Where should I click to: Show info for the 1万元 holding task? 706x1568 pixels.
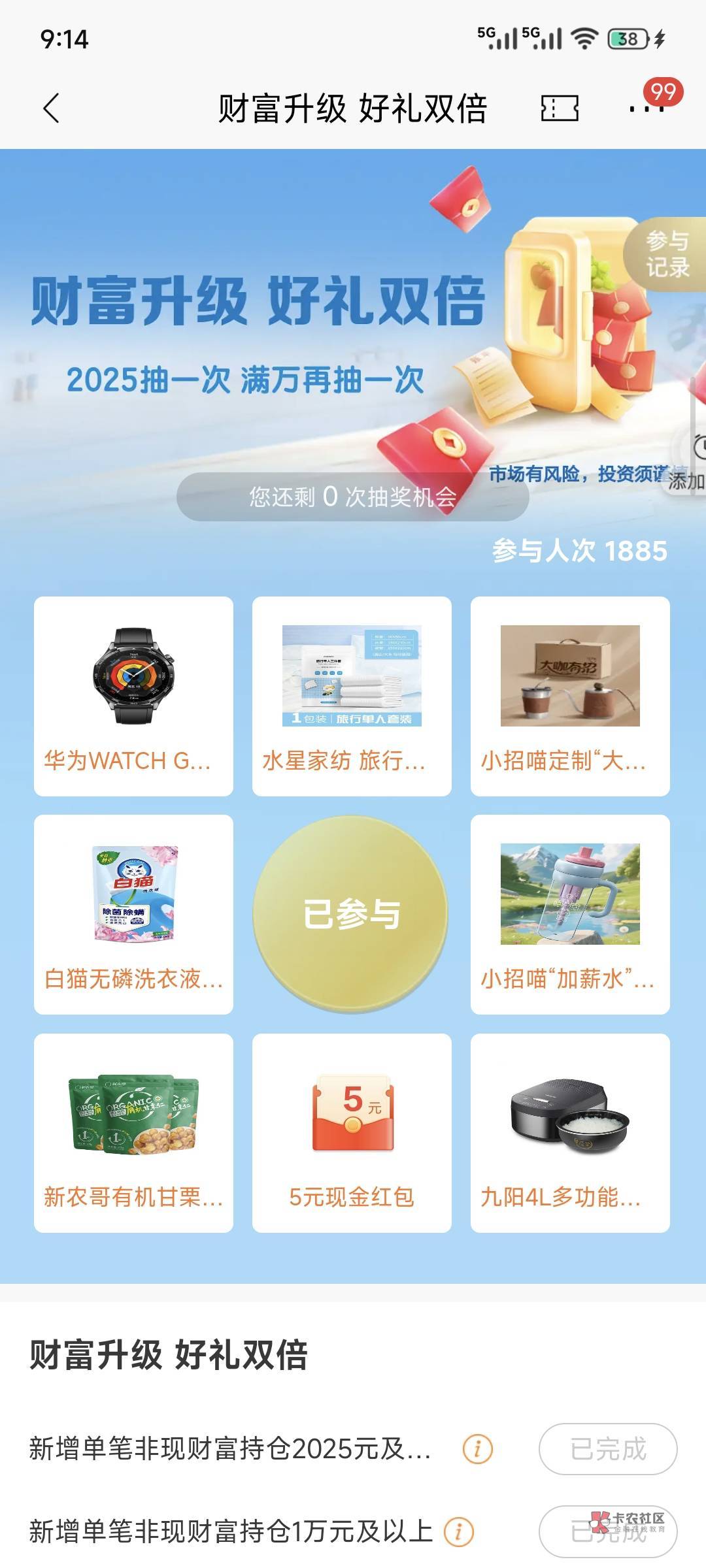(x=459, y=1531)
